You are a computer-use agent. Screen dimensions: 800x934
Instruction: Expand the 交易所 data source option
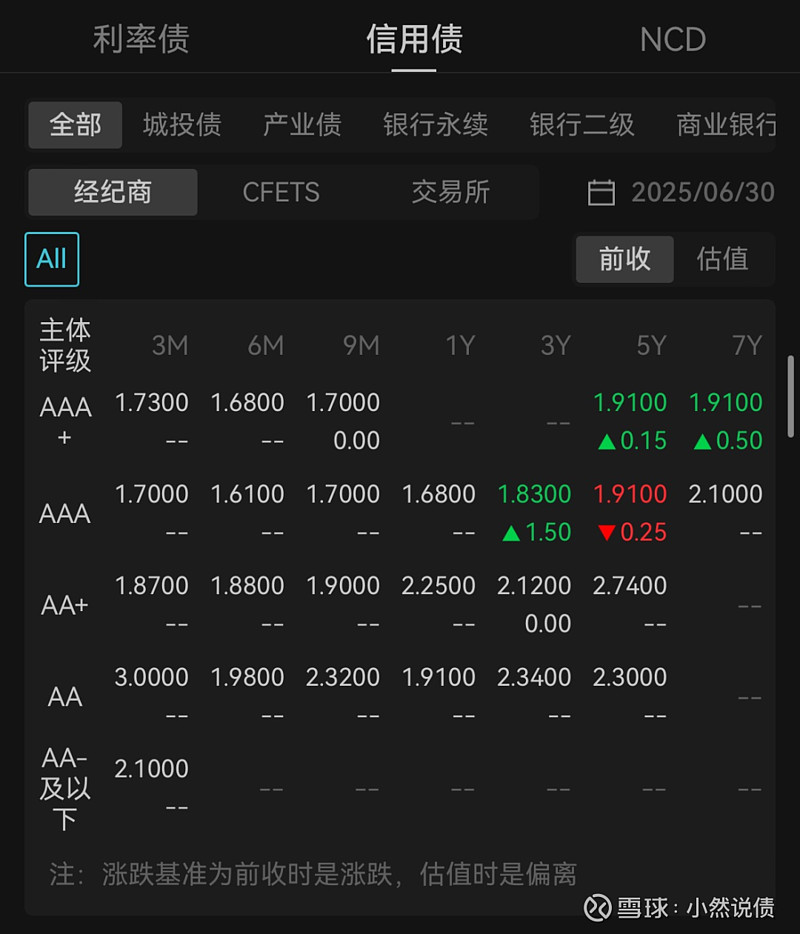click(450, 192)
